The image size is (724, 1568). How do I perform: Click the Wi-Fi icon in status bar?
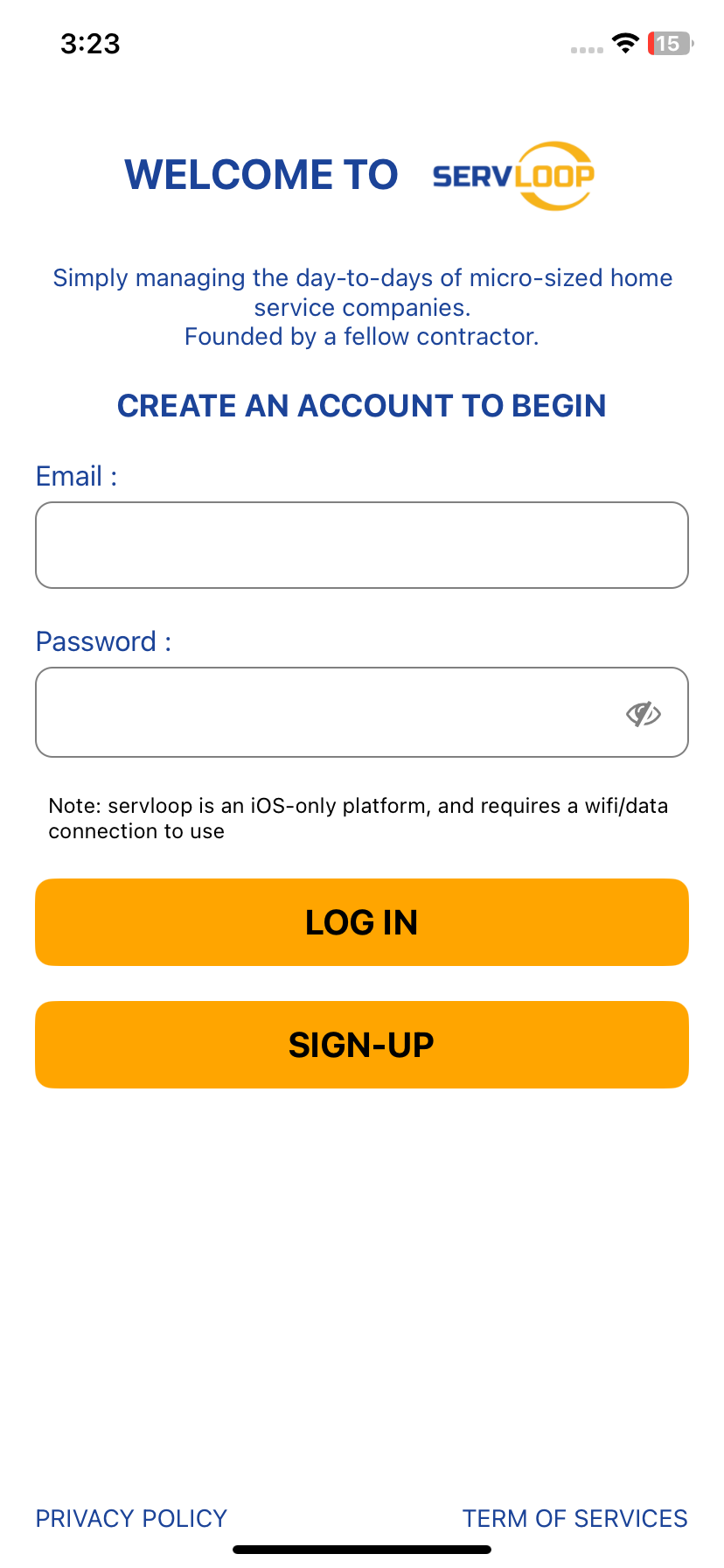(x=625, y=45)
